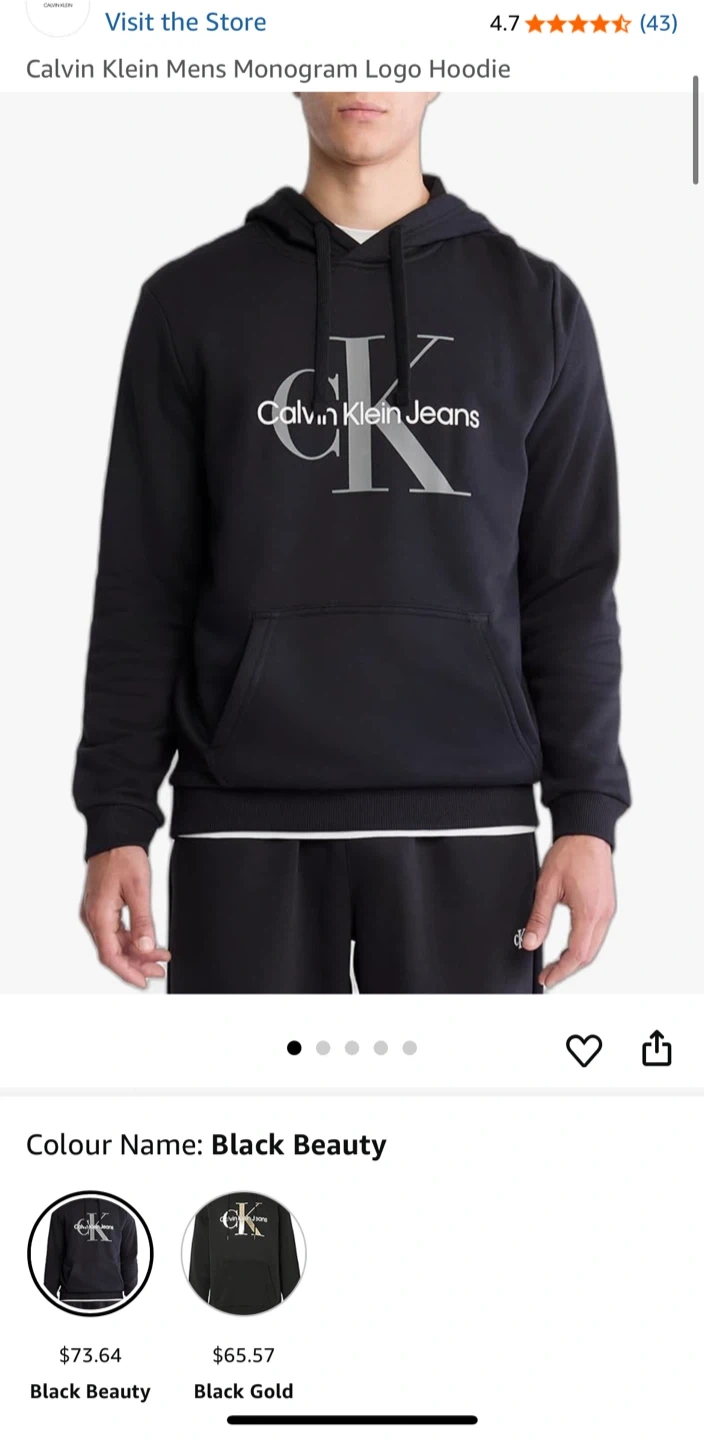The image size is (704, 1440).
Task: Tap the image carousel page indicator dots
Action: tap(352, 1048)
